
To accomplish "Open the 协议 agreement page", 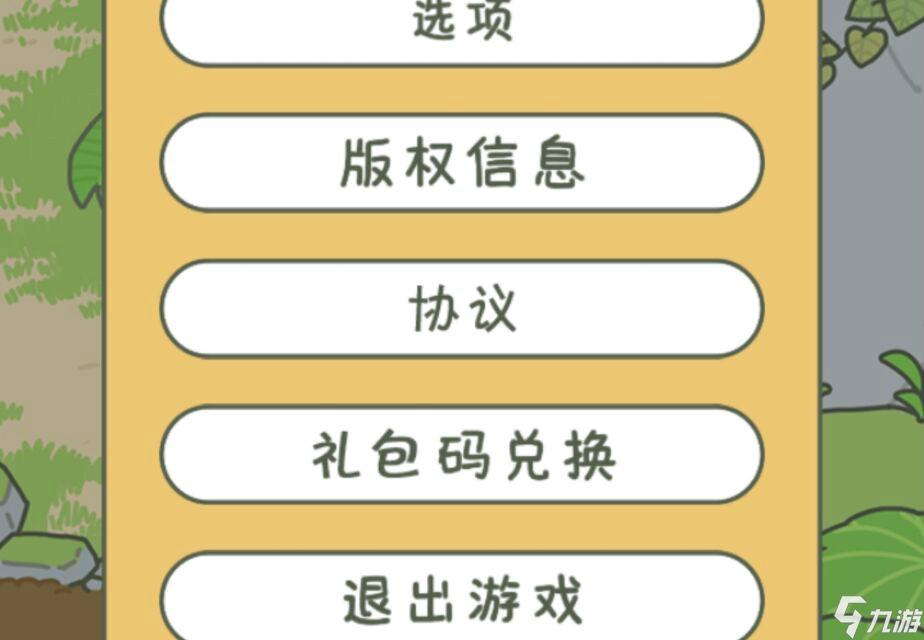I will click(462, 309).
